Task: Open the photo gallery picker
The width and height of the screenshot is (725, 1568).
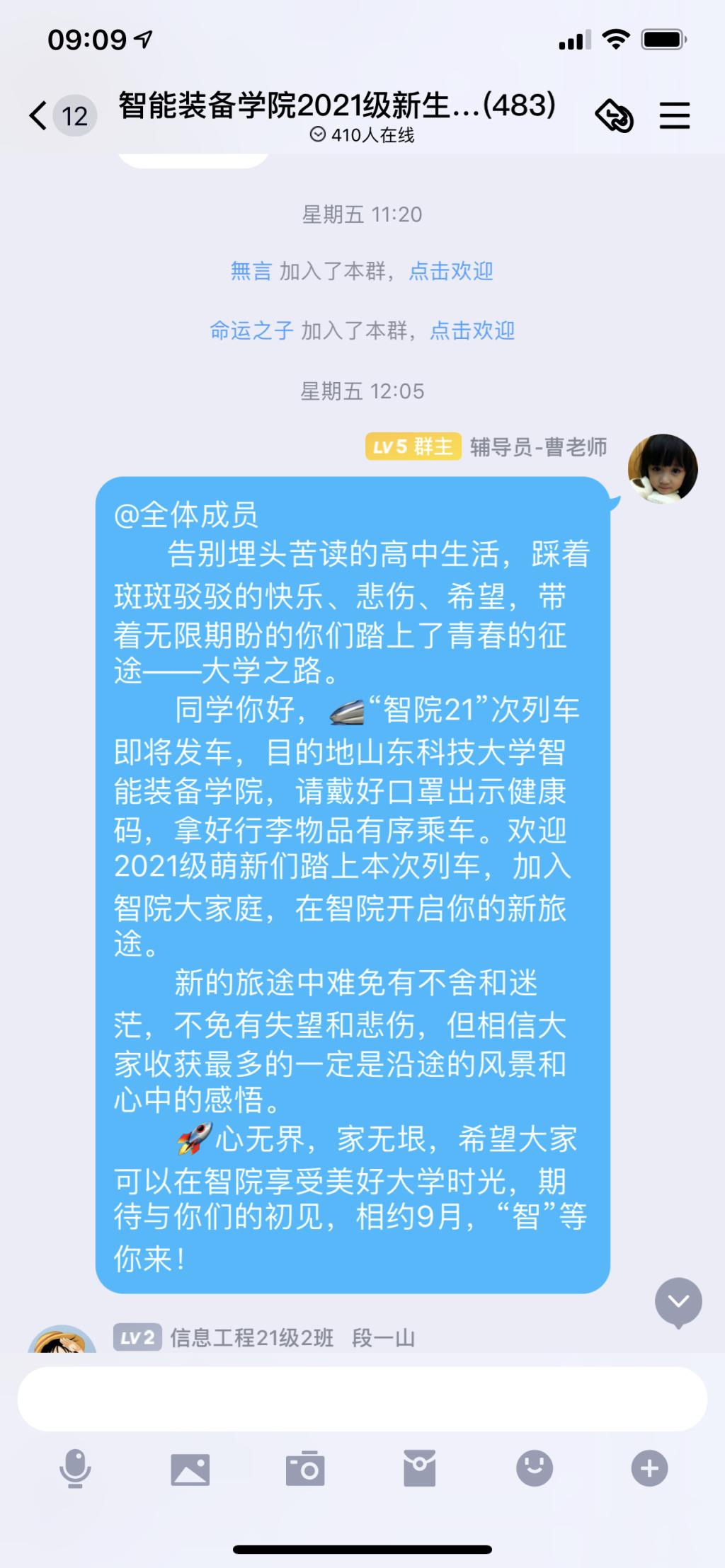Action: 190,1469
